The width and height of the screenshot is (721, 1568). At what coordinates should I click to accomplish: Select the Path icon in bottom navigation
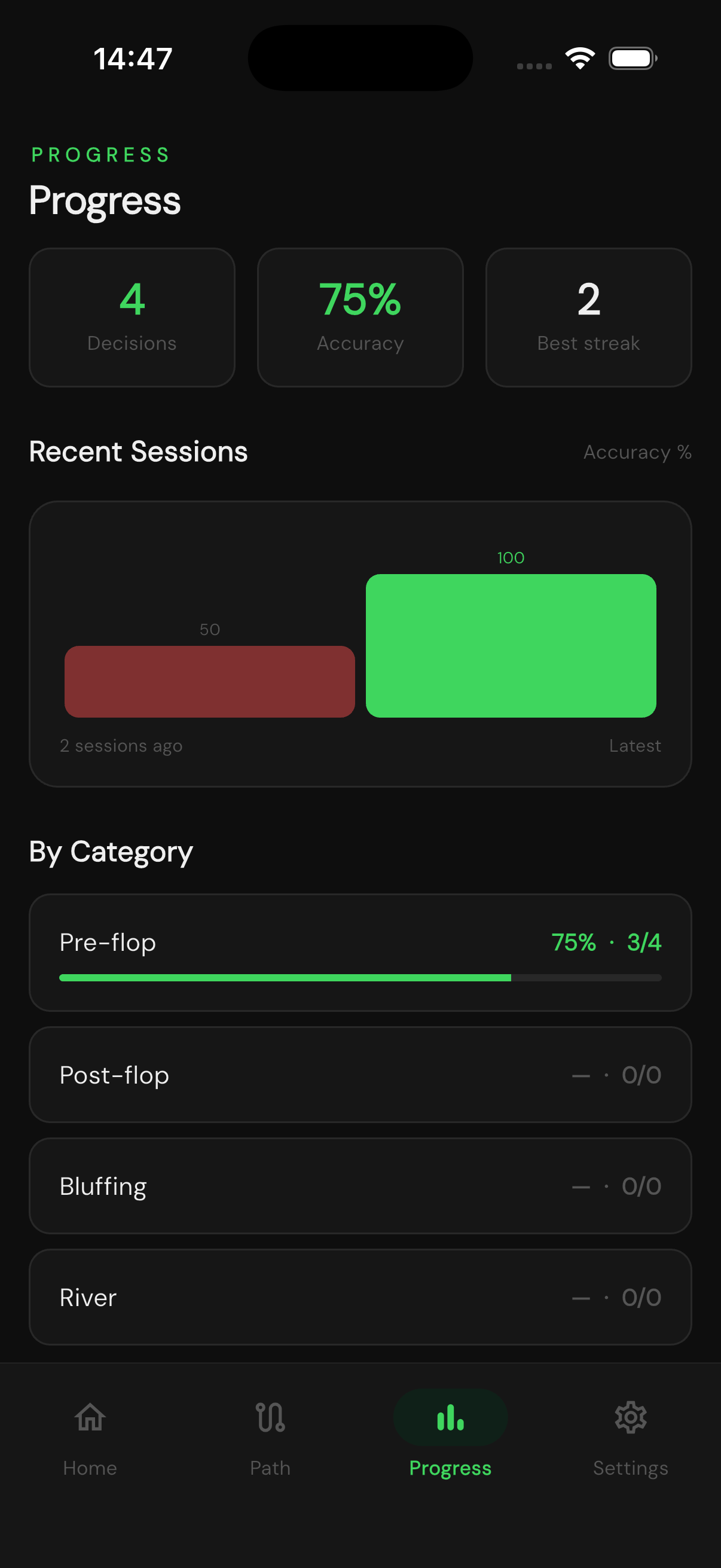270,1417
